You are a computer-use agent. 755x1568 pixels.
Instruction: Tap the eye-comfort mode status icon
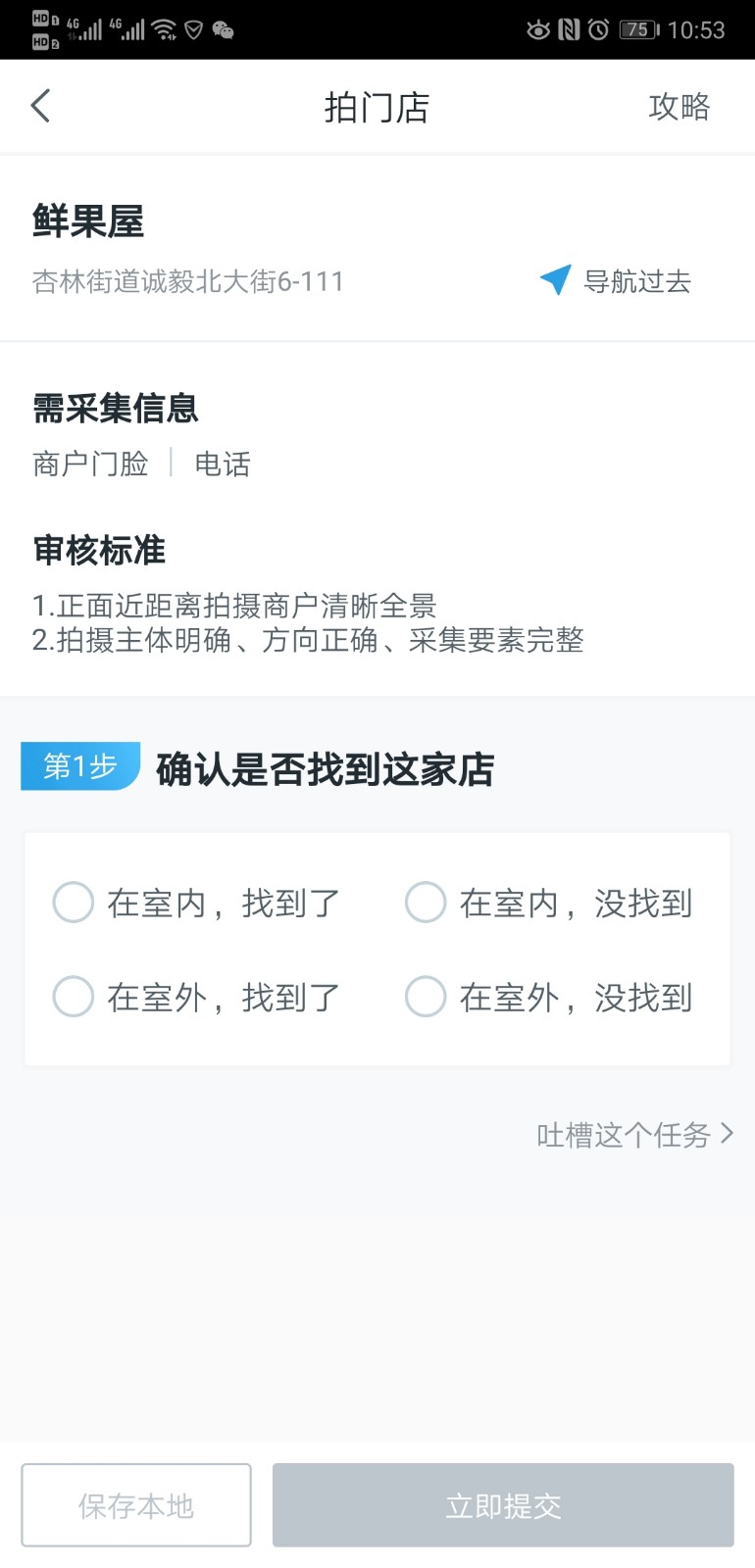click(538, 29)
